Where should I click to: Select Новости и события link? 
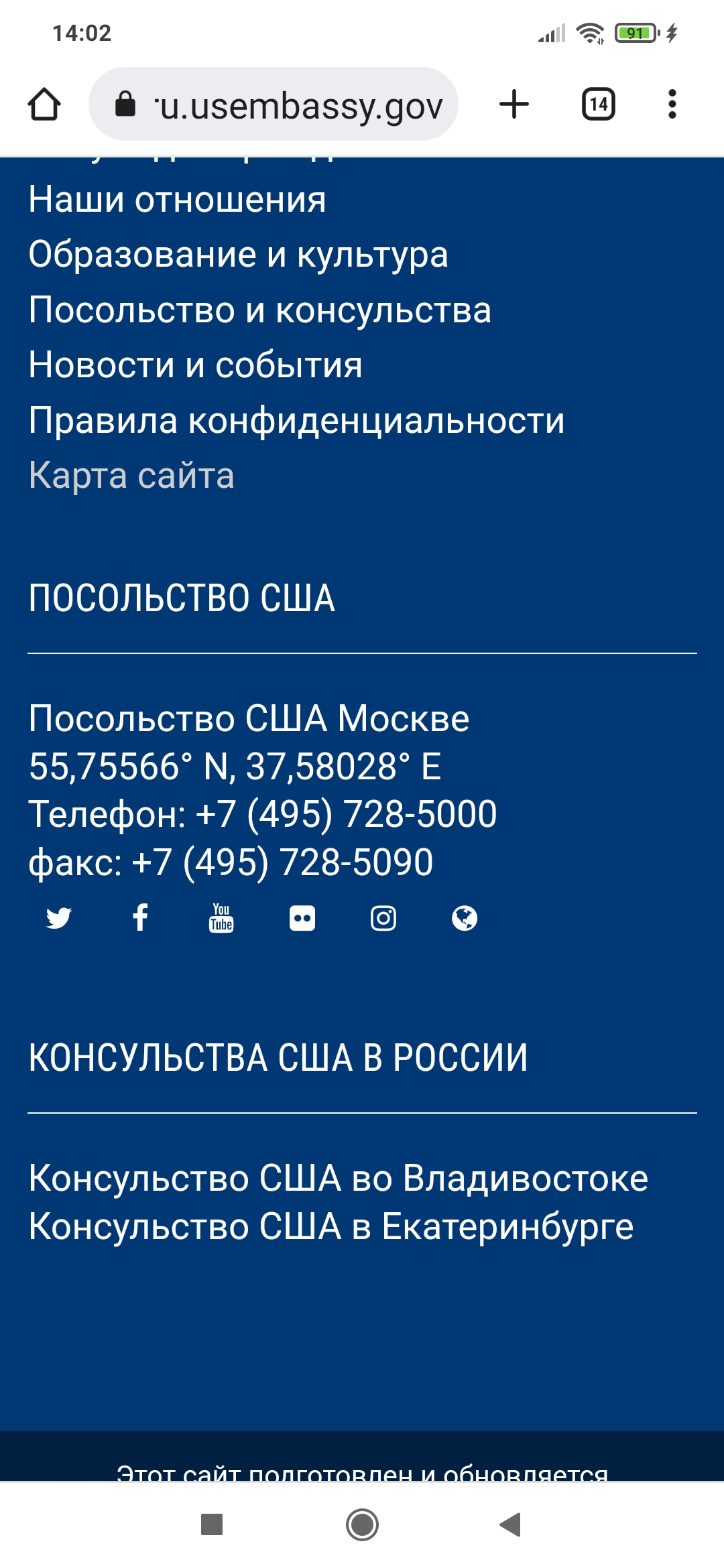coord(196,365)
